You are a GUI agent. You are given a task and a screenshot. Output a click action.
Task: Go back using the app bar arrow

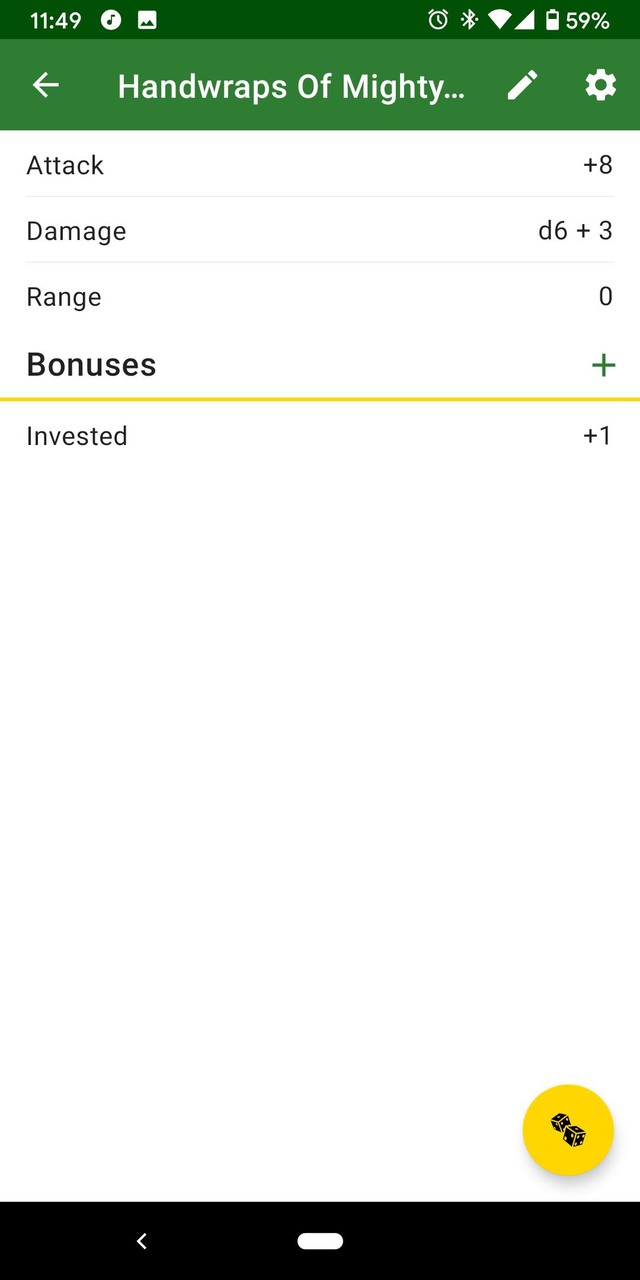click(x=46, y=86)
